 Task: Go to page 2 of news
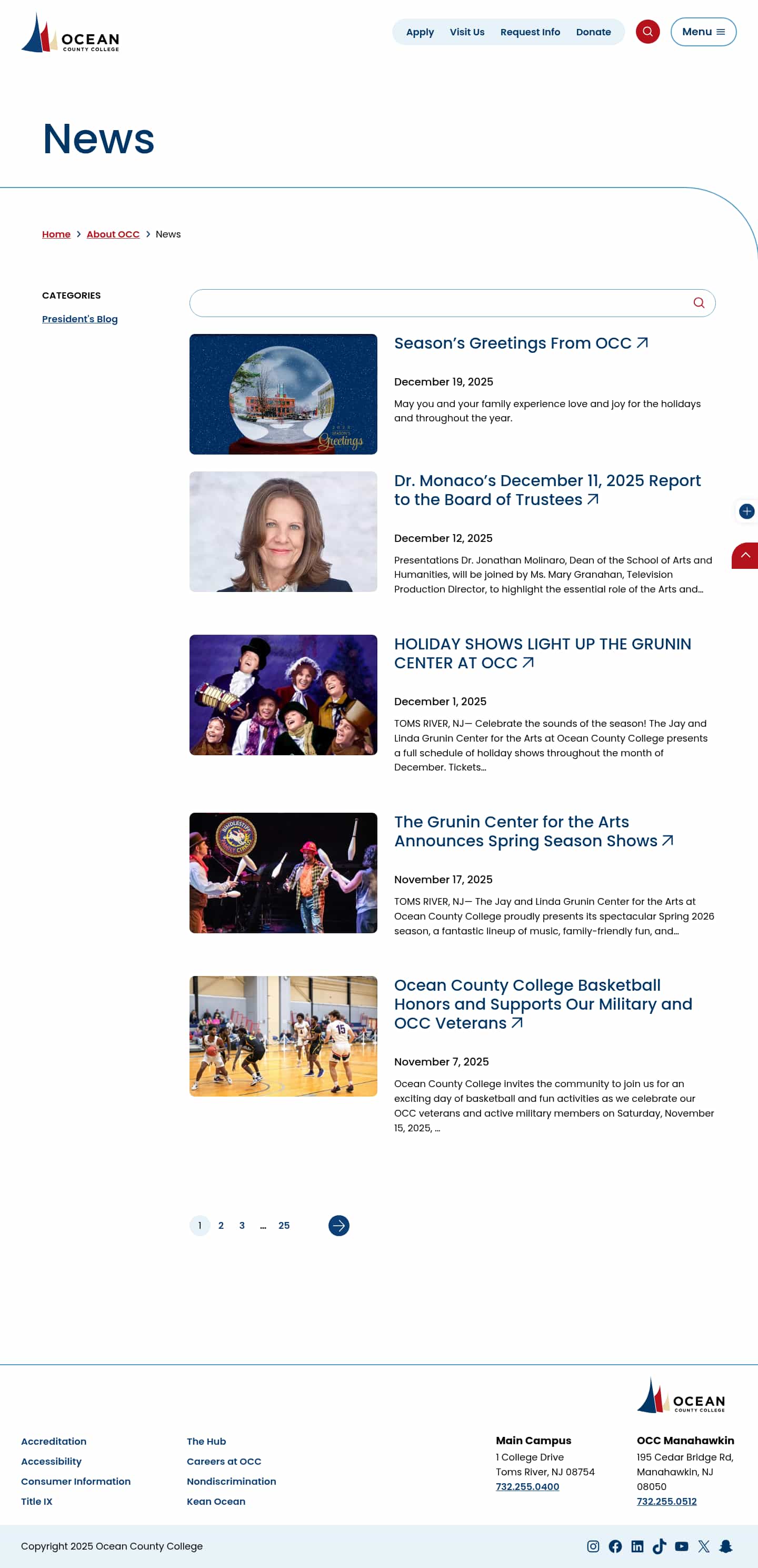(221, 1225)
